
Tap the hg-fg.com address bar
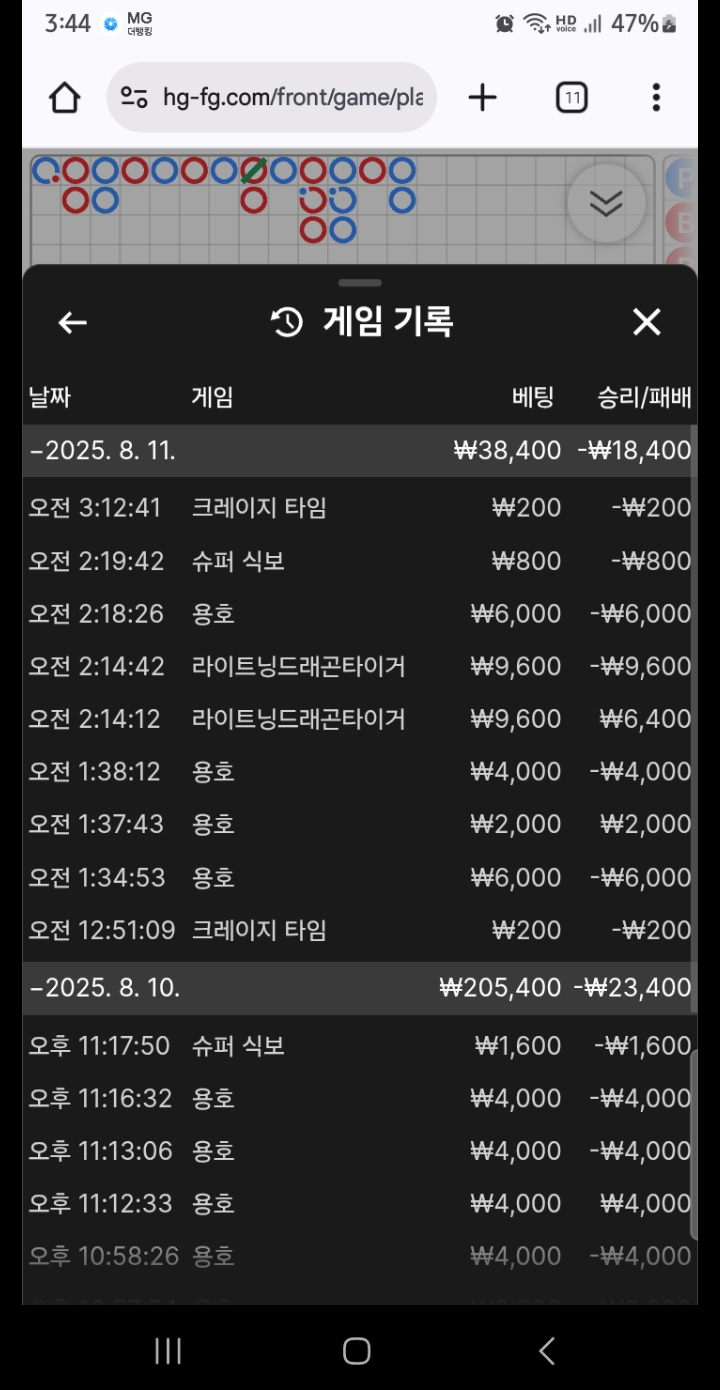(271, 98)
